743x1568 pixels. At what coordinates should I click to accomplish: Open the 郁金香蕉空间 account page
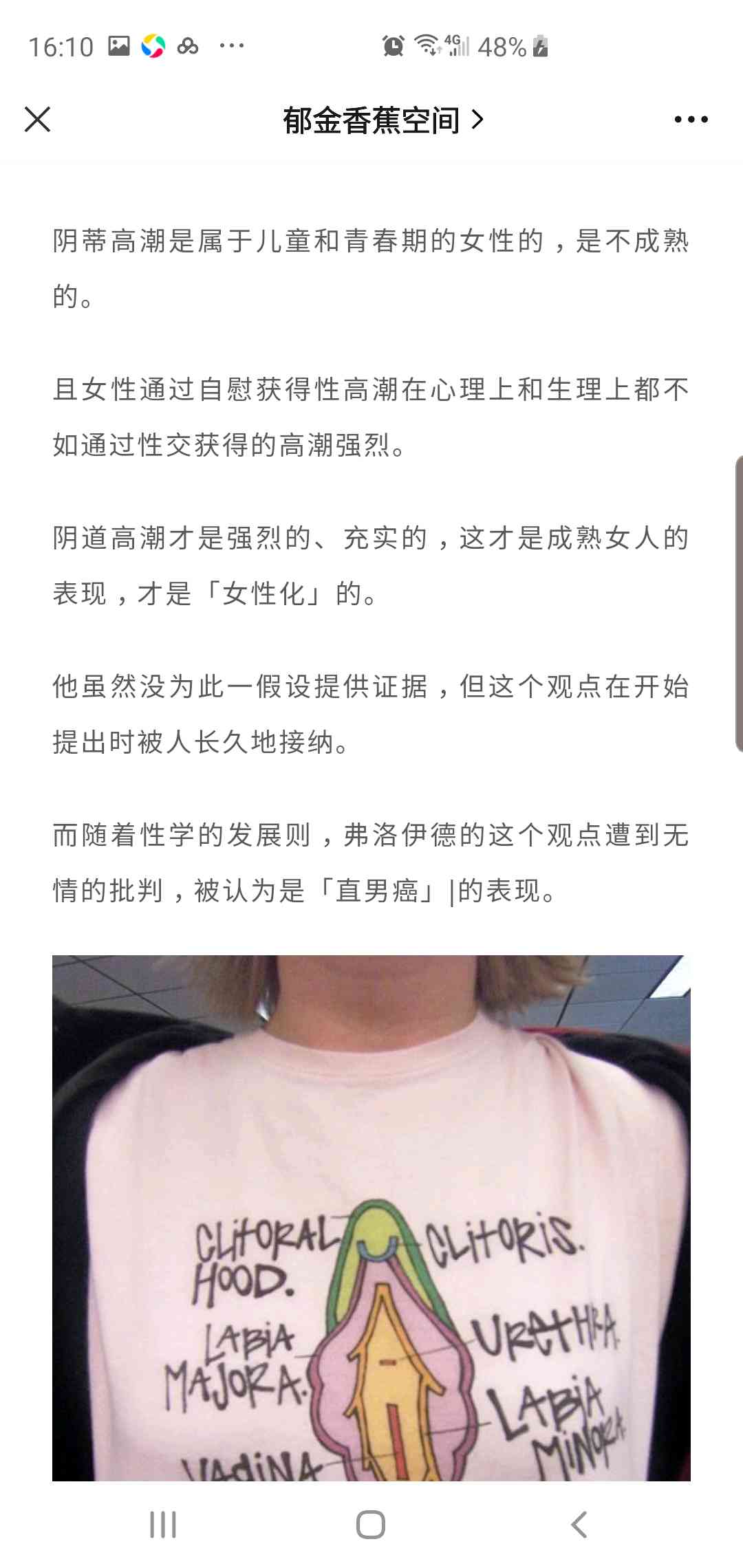[383, 120]
